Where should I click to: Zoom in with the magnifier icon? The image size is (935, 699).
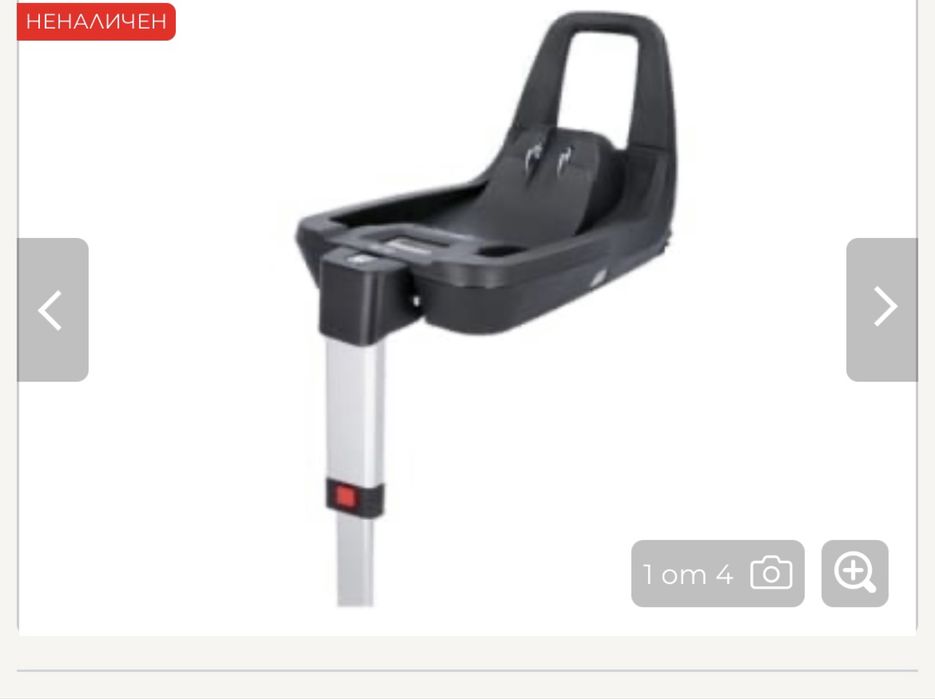click(855, 573)
